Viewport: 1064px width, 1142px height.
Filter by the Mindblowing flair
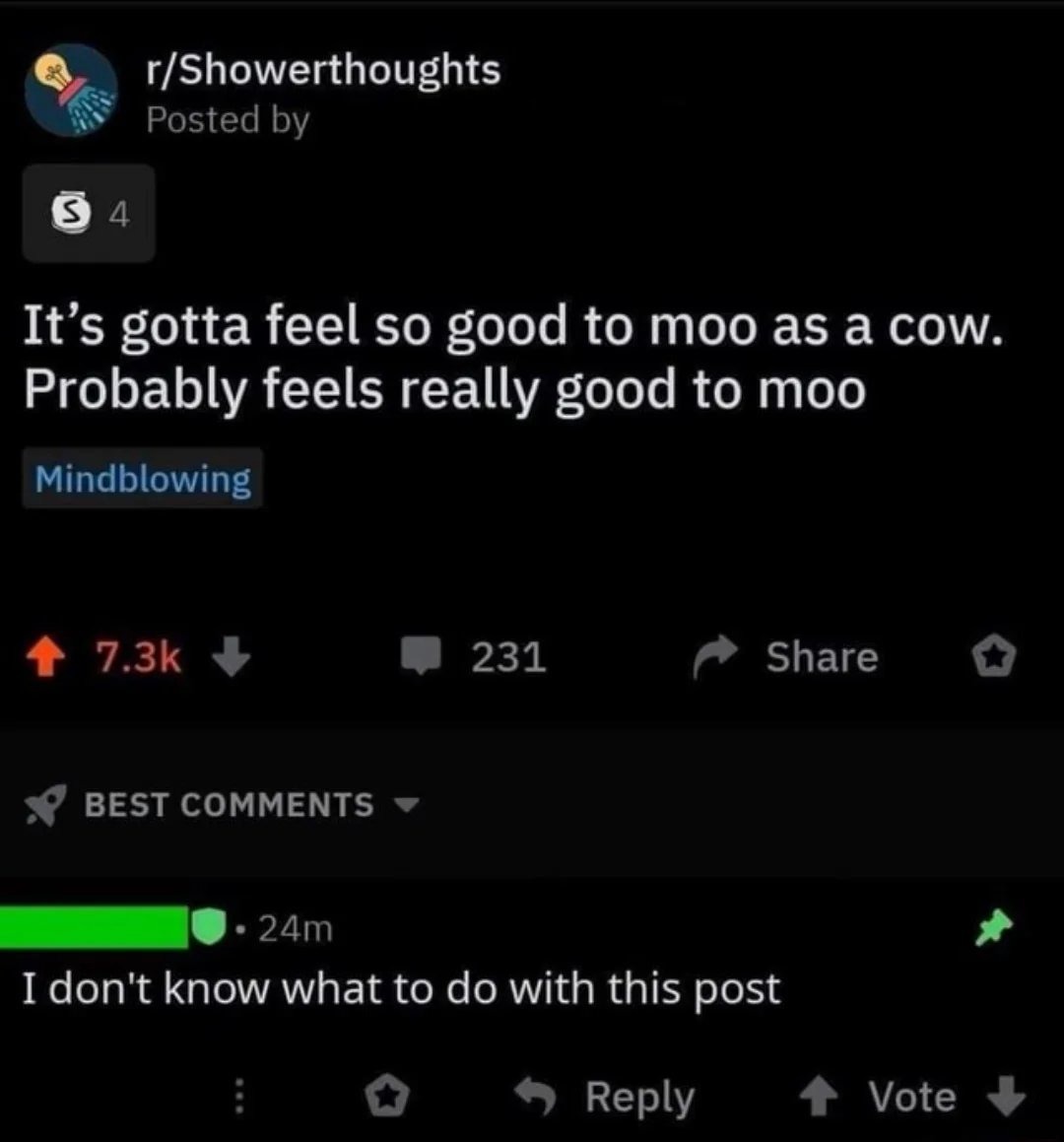tap(143, 480)
